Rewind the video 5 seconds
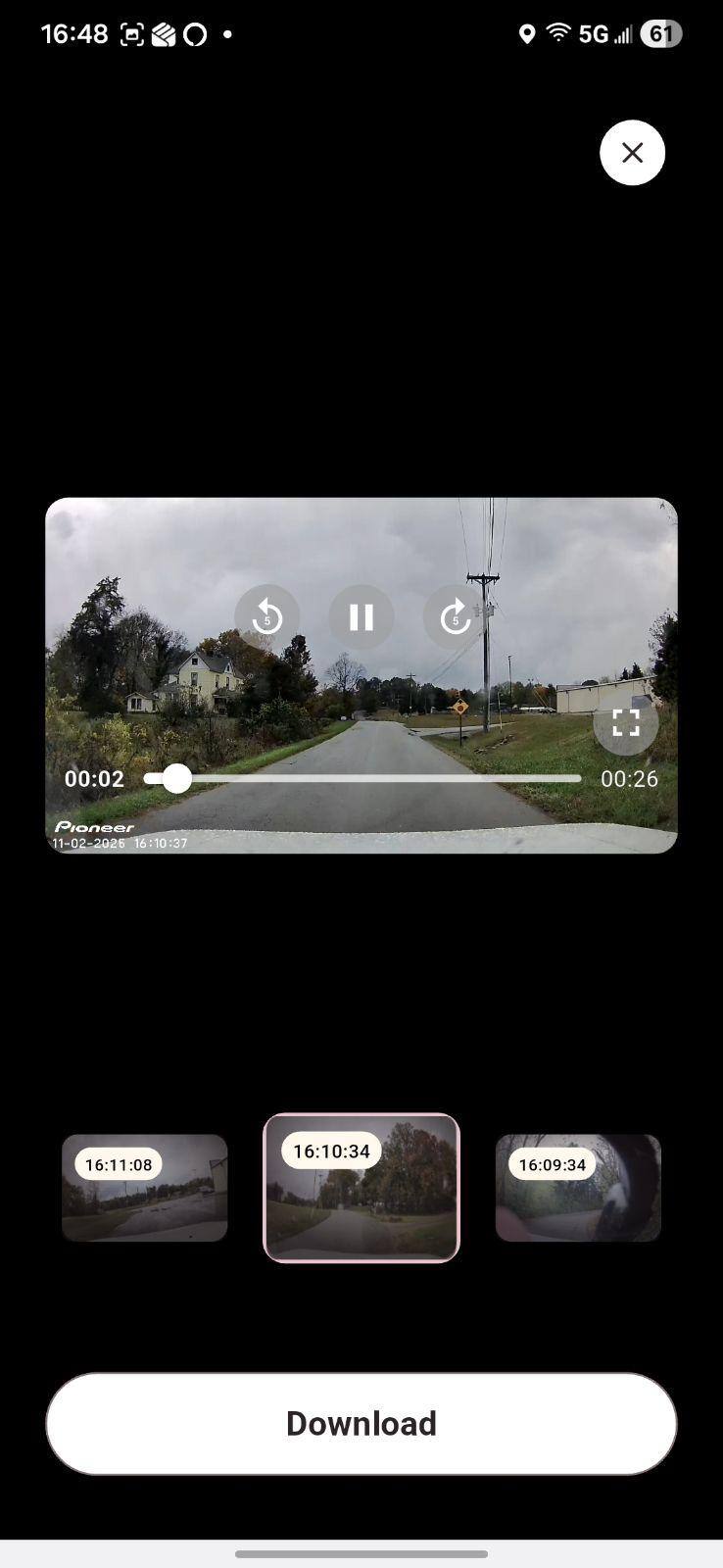The height and width of the screenshot is (1568, 723). [x=266, y=617]
